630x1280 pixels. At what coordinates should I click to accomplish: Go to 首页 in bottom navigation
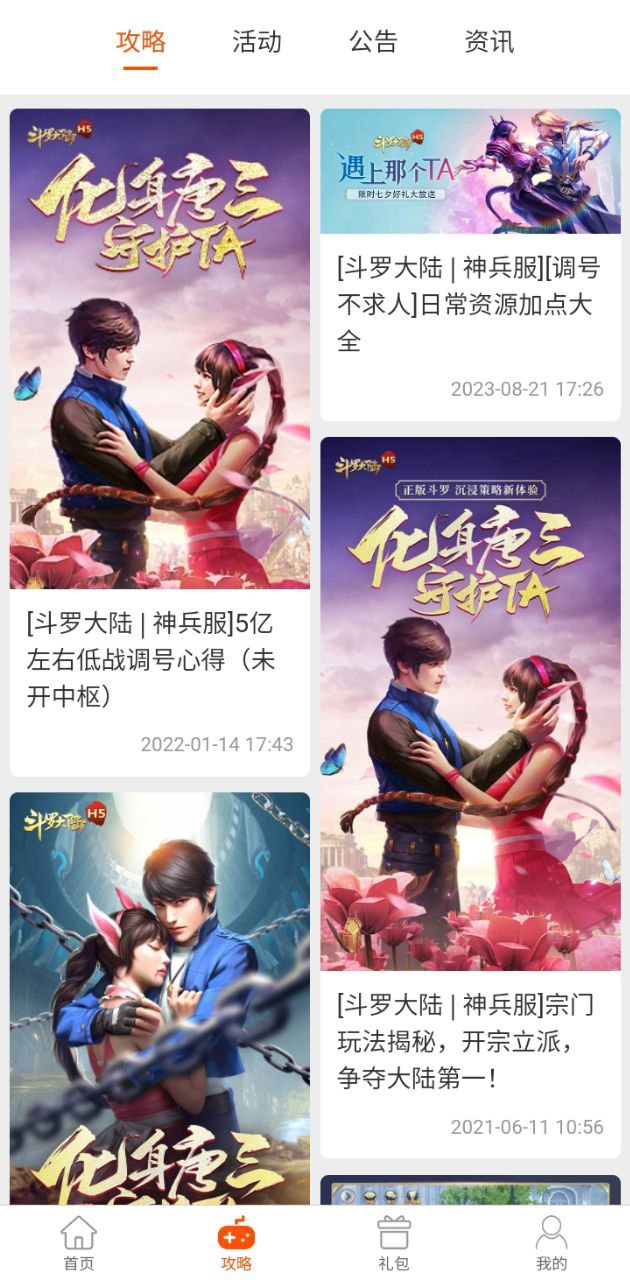pyautogui.click(x=79, y=1243)
